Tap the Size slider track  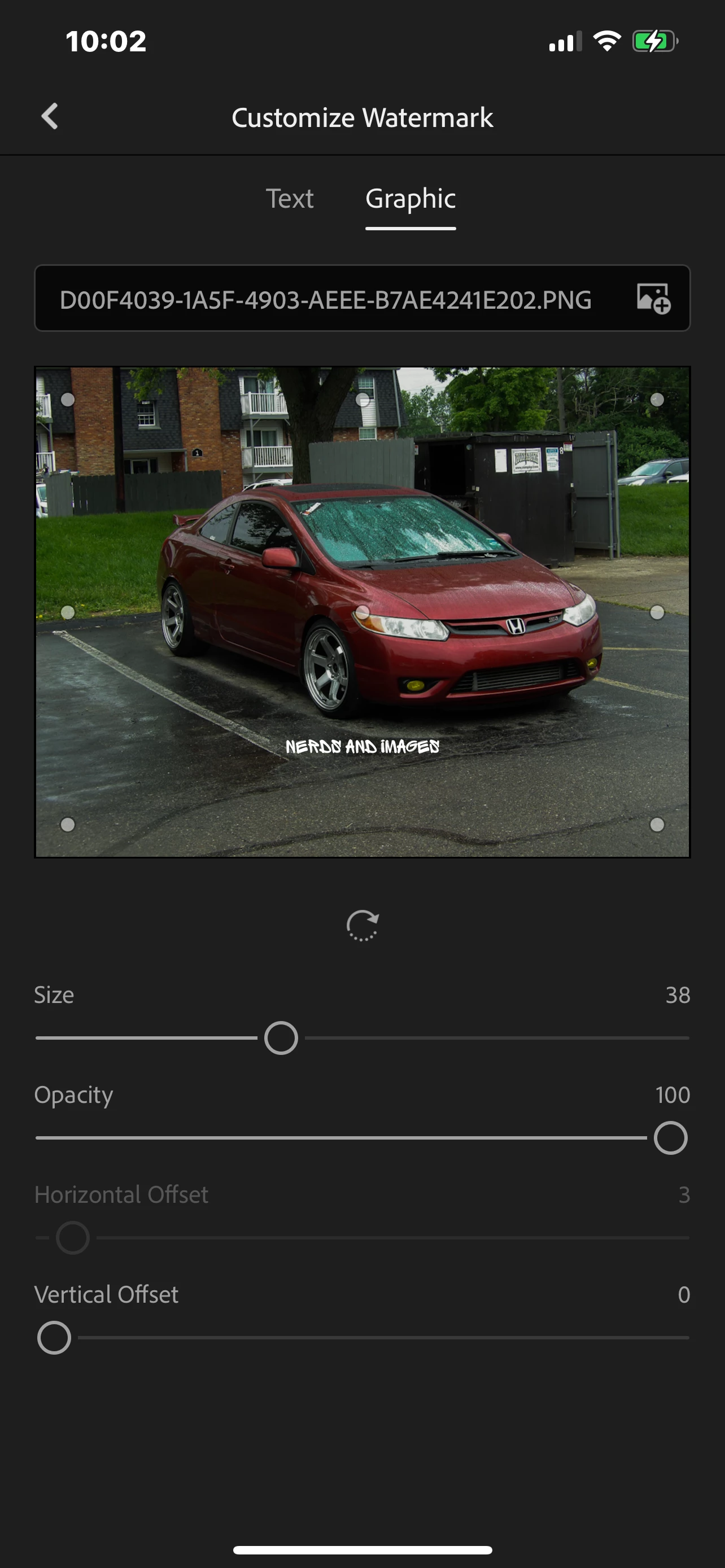point(487,1039)
